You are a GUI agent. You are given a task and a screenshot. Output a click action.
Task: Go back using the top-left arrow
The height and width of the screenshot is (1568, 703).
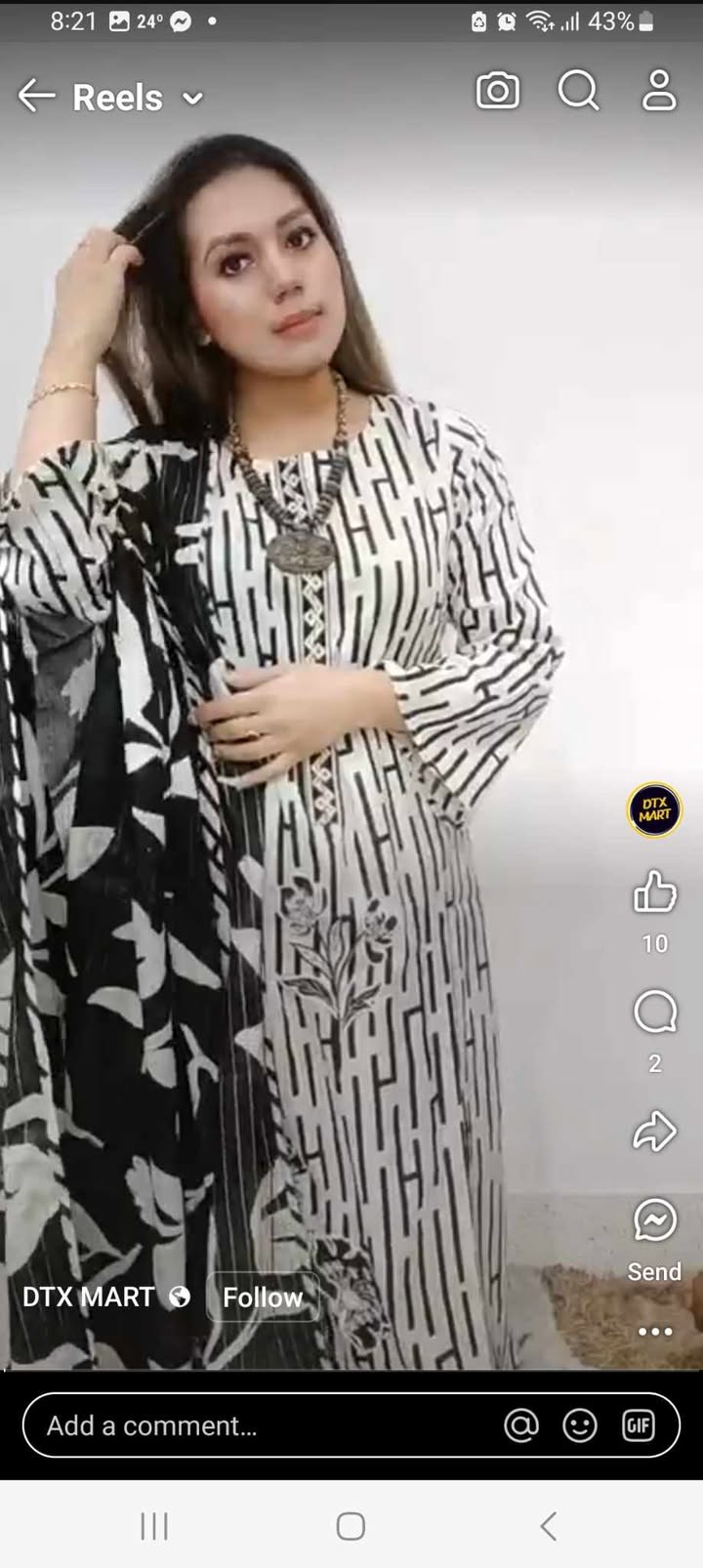pos(36,96)
